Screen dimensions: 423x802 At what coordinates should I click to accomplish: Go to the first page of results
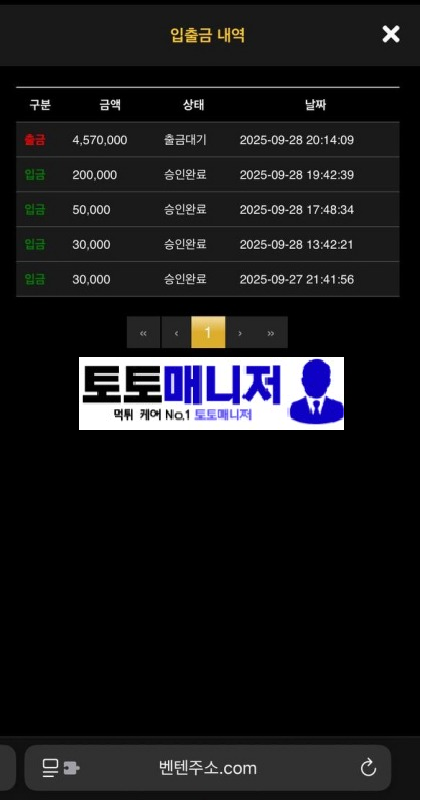(x=143, y=332)
